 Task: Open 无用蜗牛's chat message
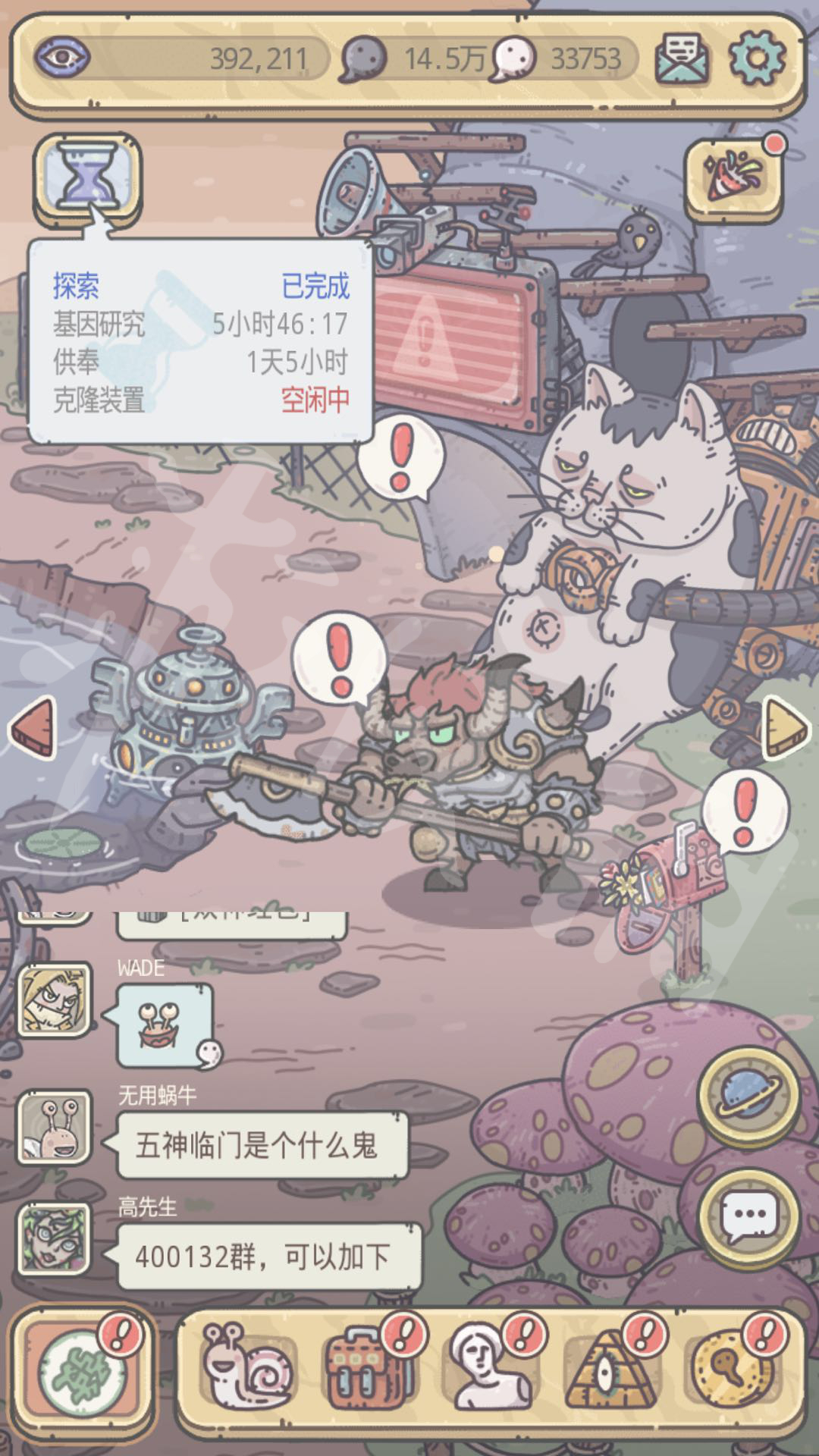coord(262,1144)
